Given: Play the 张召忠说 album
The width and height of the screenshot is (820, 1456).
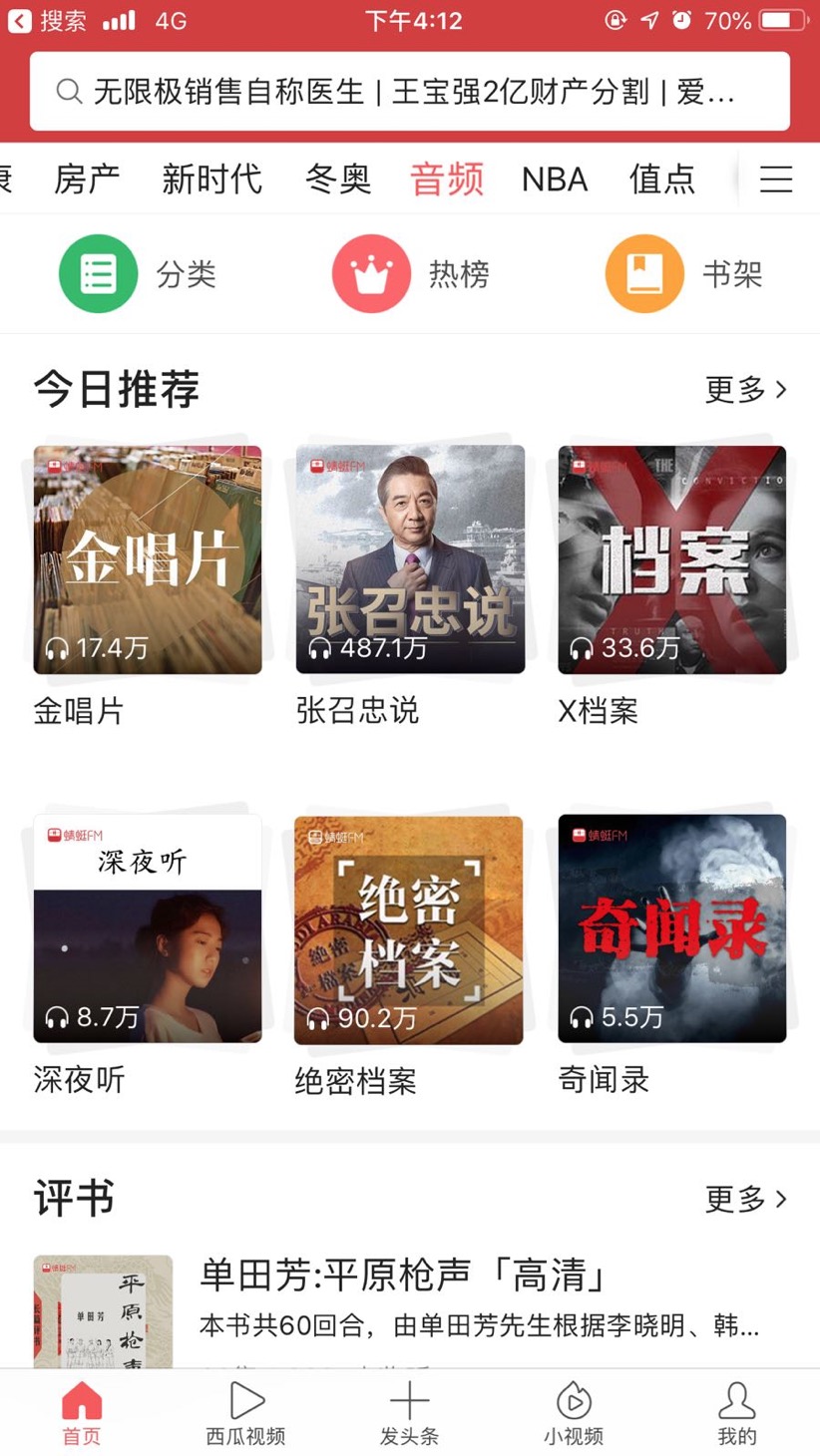Looking at the screenshot, I should point(410,559).
